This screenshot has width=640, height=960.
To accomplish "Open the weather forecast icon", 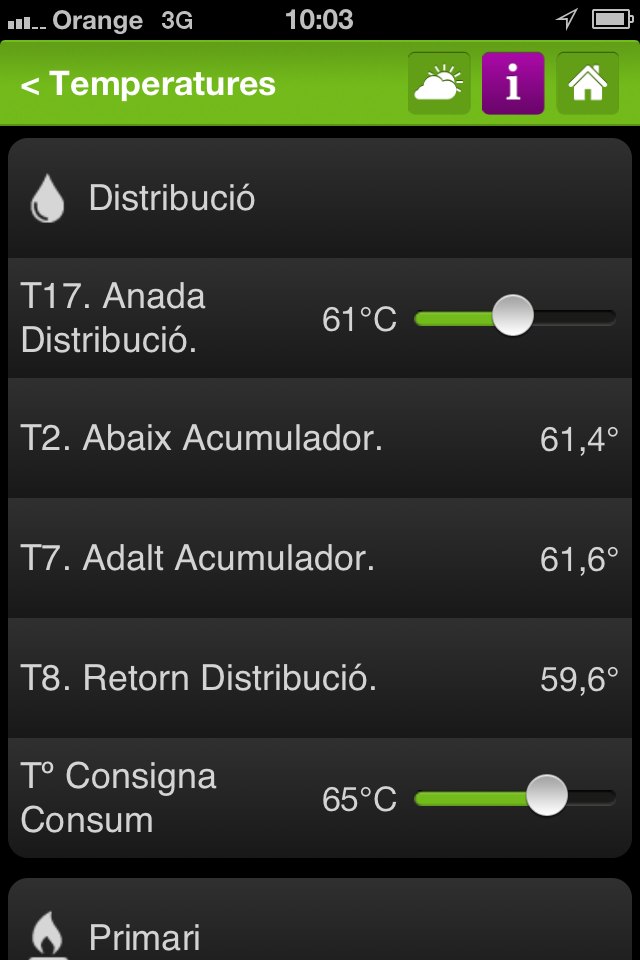I will [439, 84].
